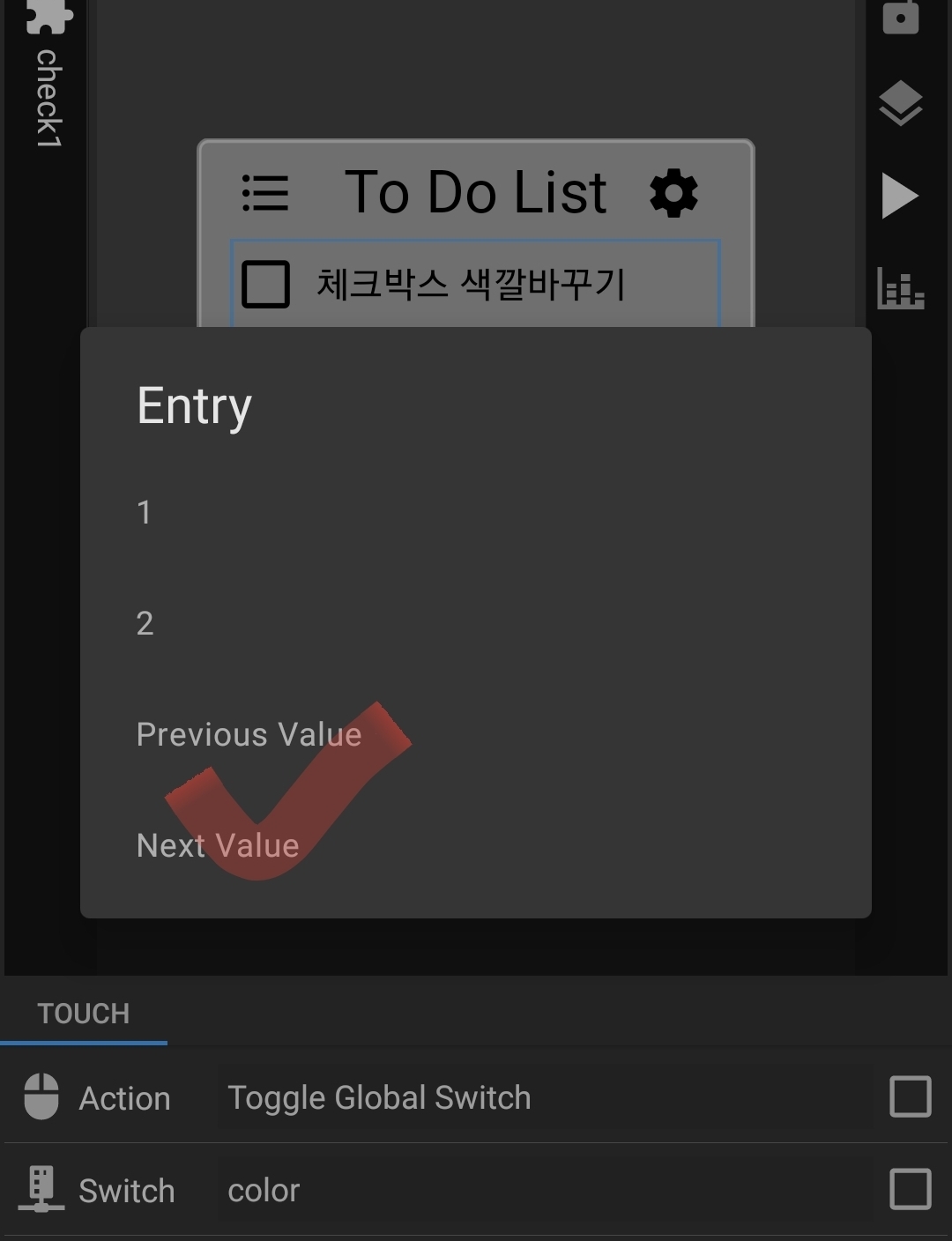Open the Action field Toggle Global Switch
The image size is (952, 1241).
[x=542, y=1098]
